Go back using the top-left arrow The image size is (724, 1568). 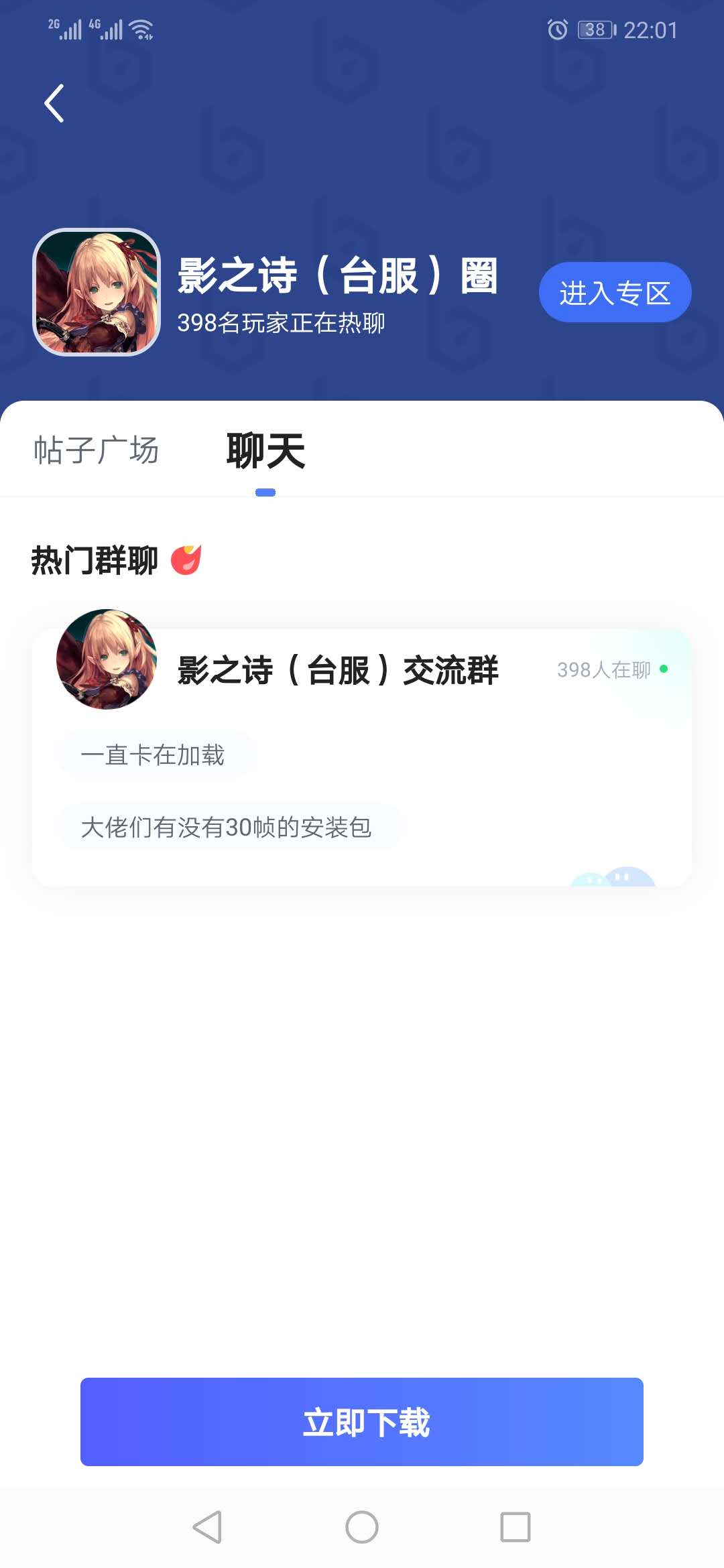(x=54, y=103)
